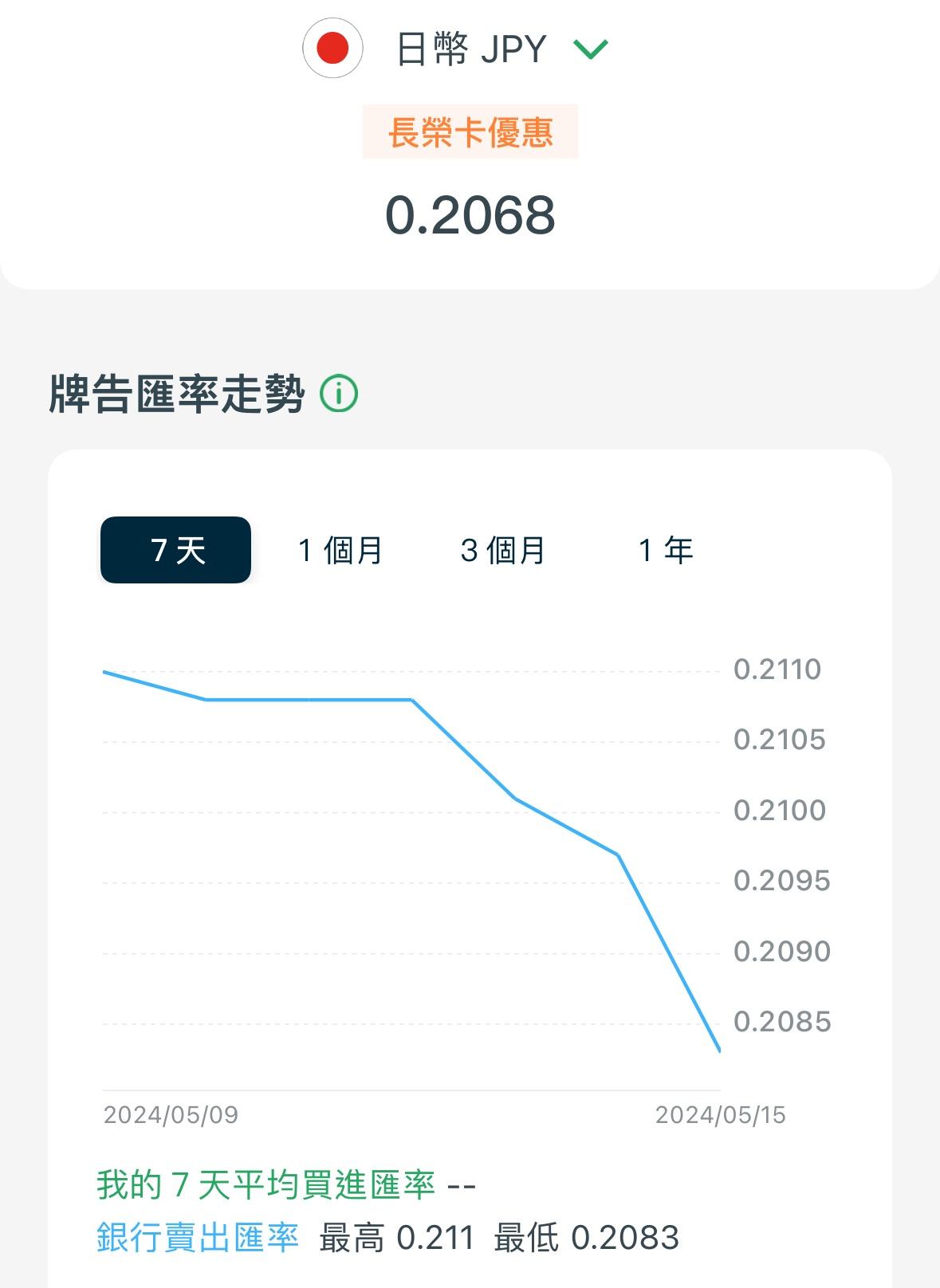This screenshot has width=940, height=1288.
Task: Show the 3 個月 rate trend
Action: pos(503,550)
